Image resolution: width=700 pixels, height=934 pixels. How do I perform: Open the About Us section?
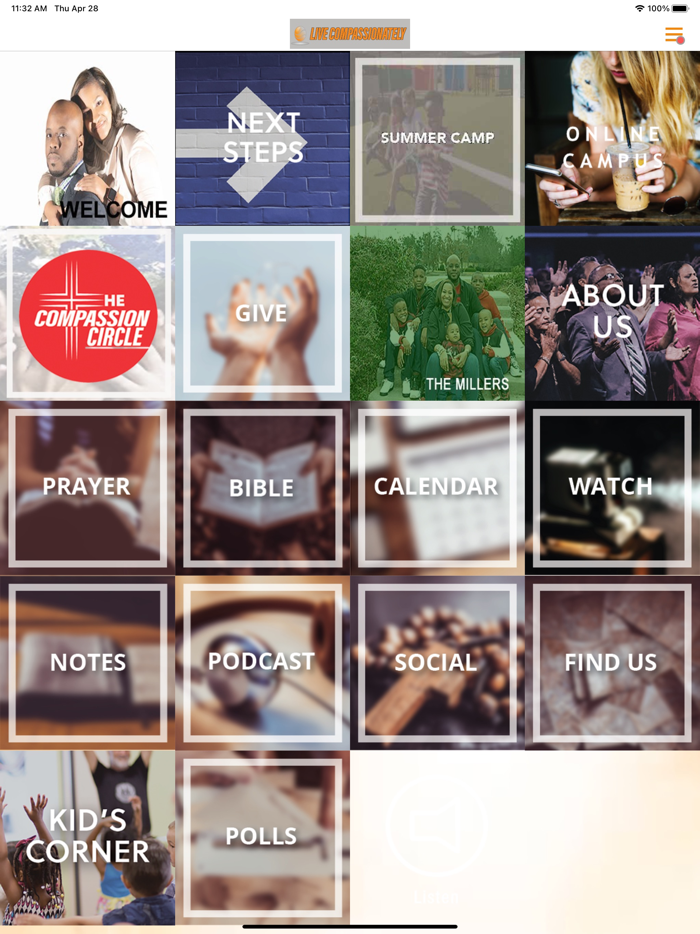612,314
